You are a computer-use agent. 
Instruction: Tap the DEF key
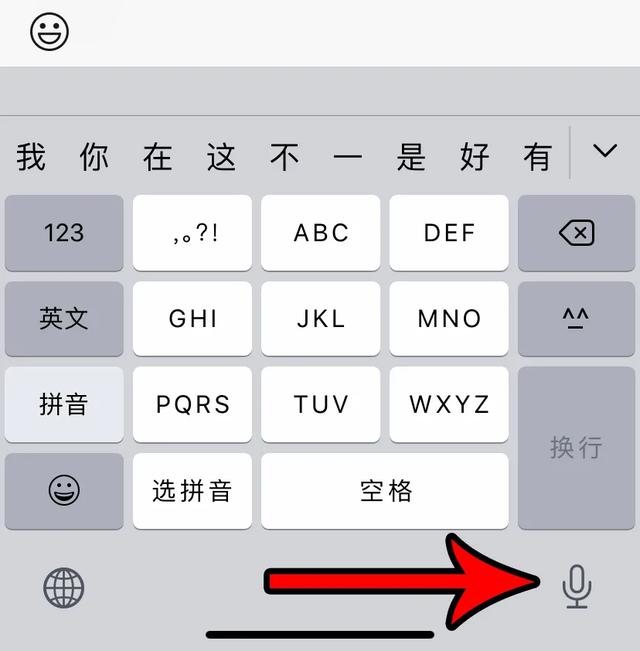click(449, 233)
